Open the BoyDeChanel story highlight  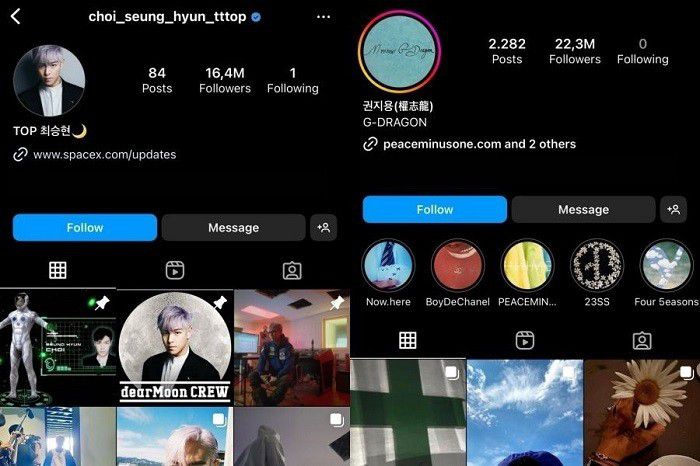coord(458,266)
